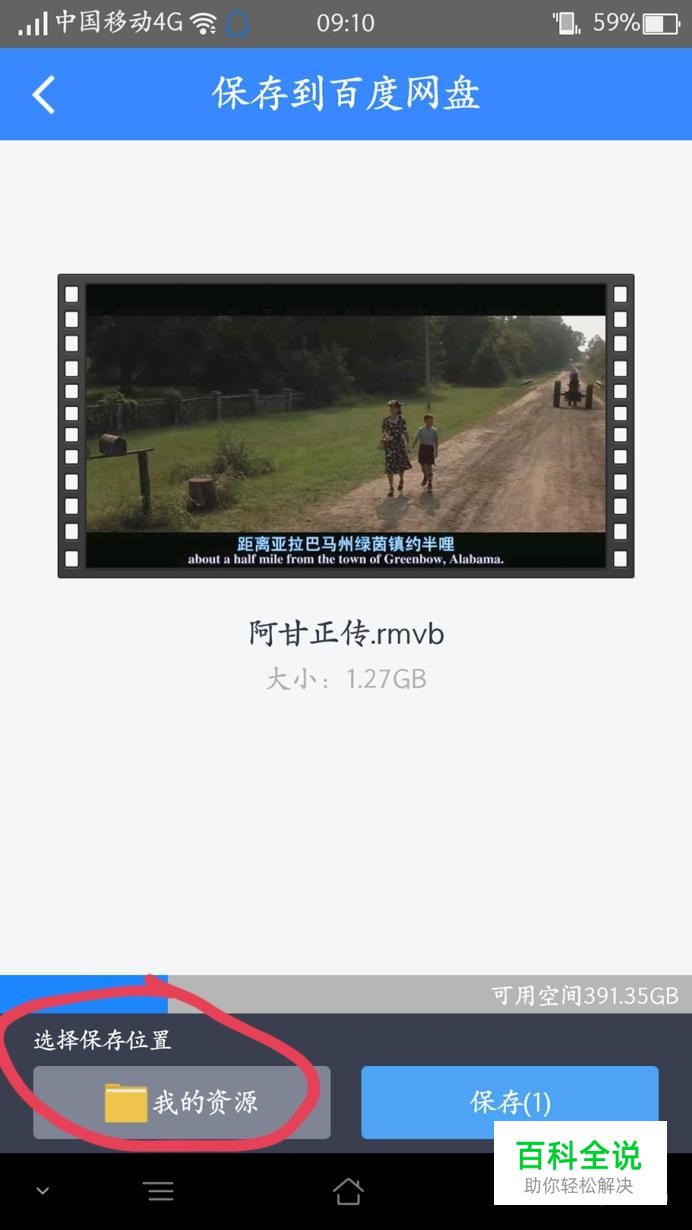This screenshot has width=692, height=1230.
Task: Go back using the top-left arrow
Action: [44, 94]
